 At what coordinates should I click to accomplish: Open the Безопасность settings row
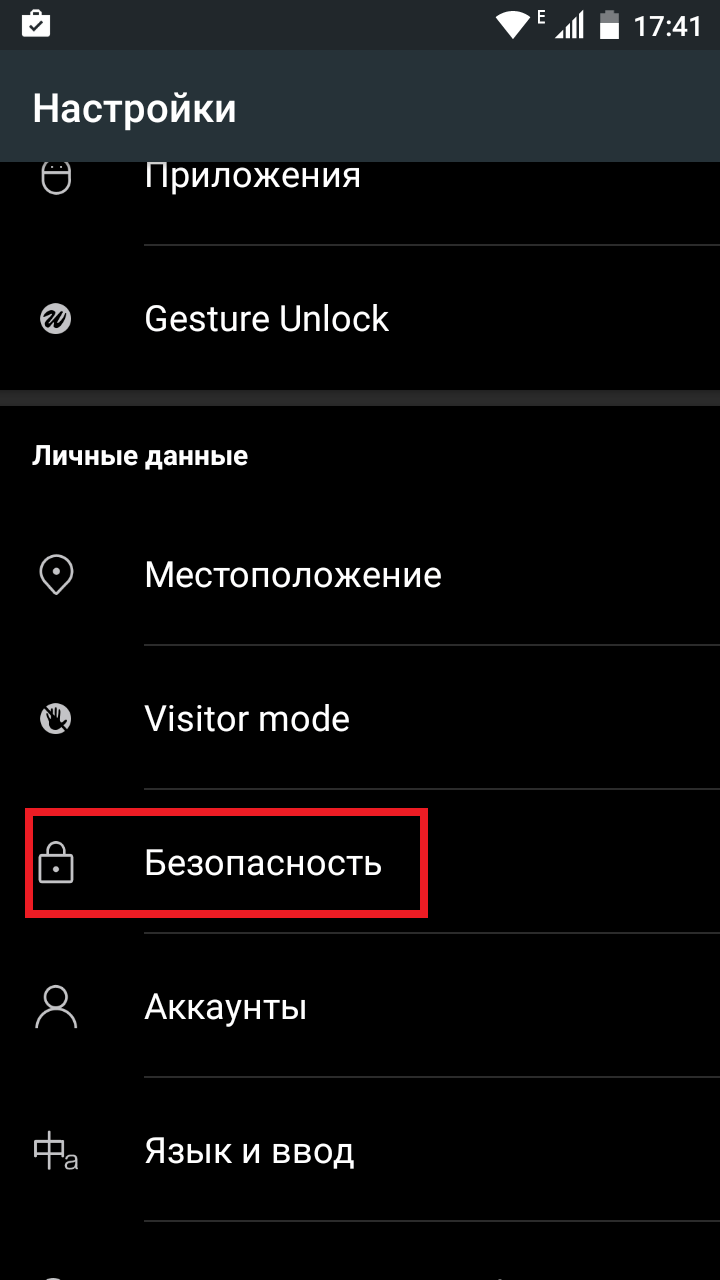pyautogui.click(x=360, y=862)
